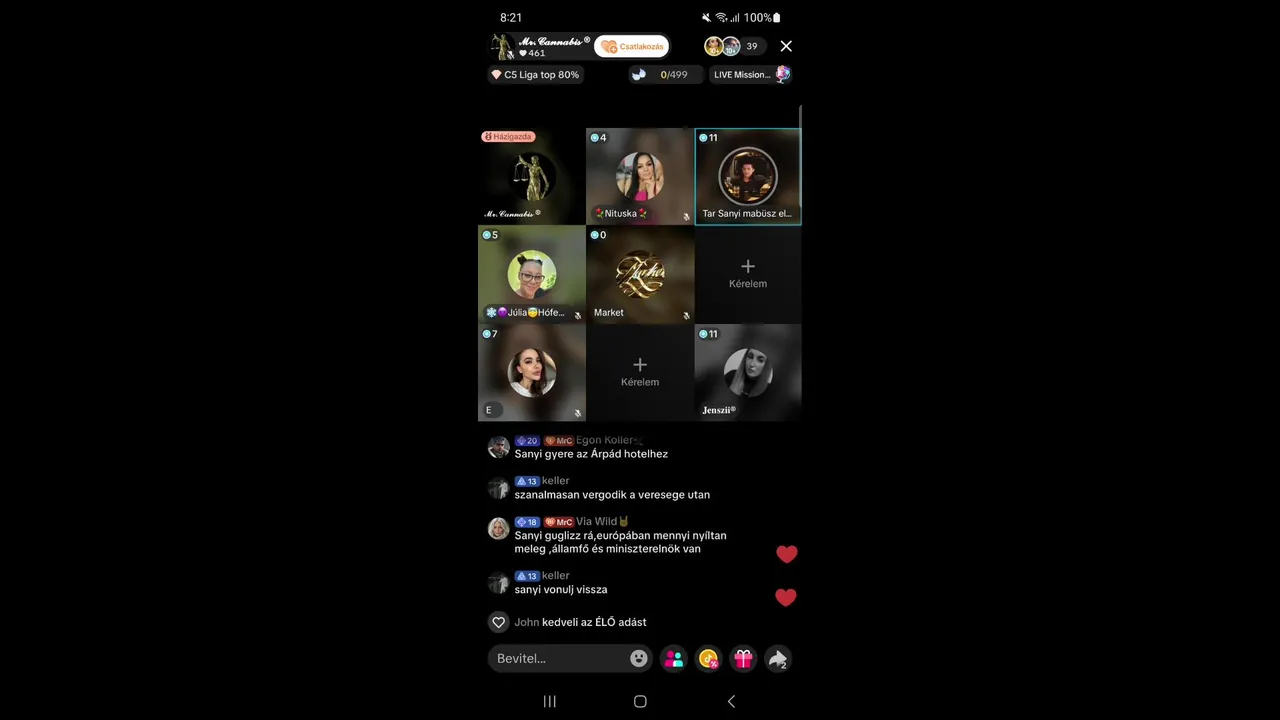1280x720 pixels.
Task: Open the C5 Liga top 80% badge
Action: point(535,75)
